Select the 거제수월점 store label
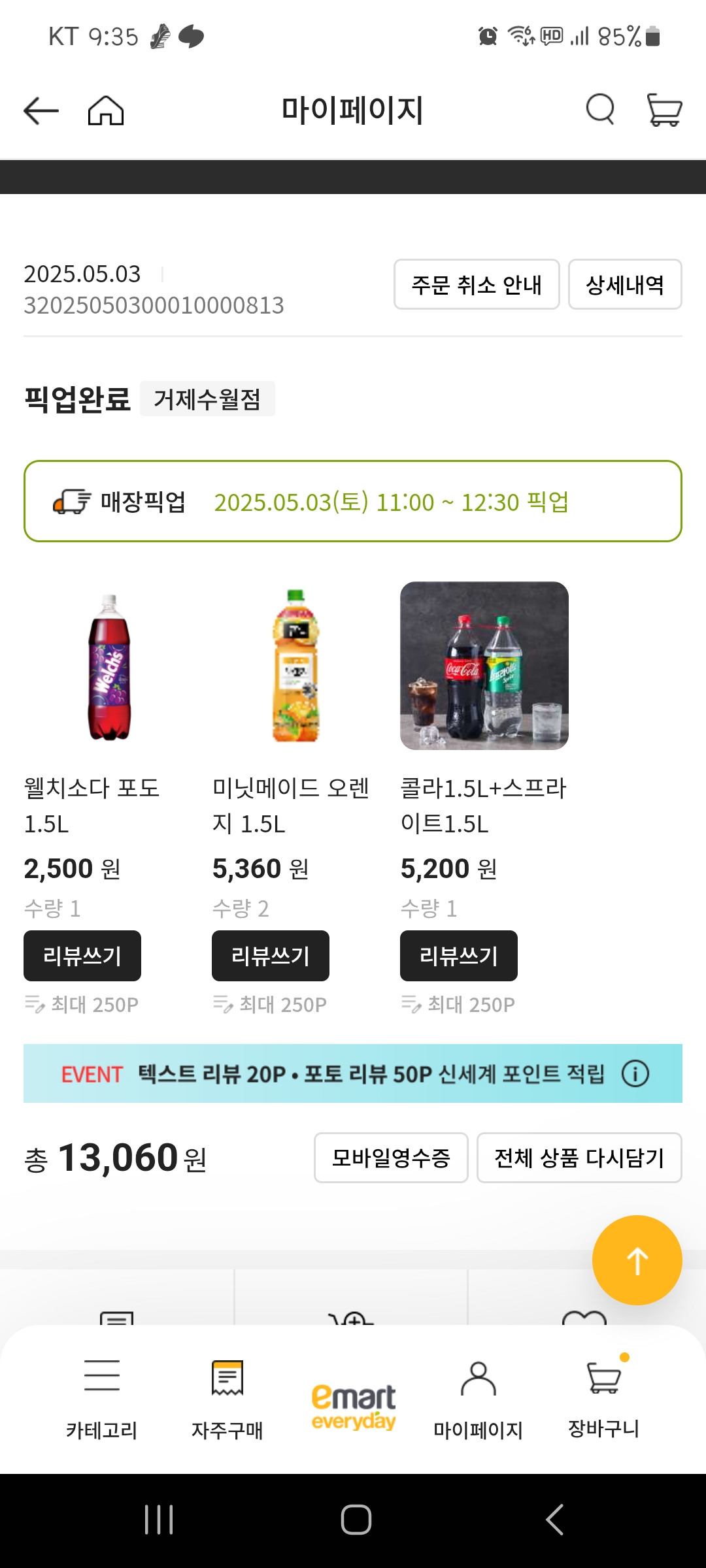The height and width of the screenshot is (1568, 706). tap(207, 400)
